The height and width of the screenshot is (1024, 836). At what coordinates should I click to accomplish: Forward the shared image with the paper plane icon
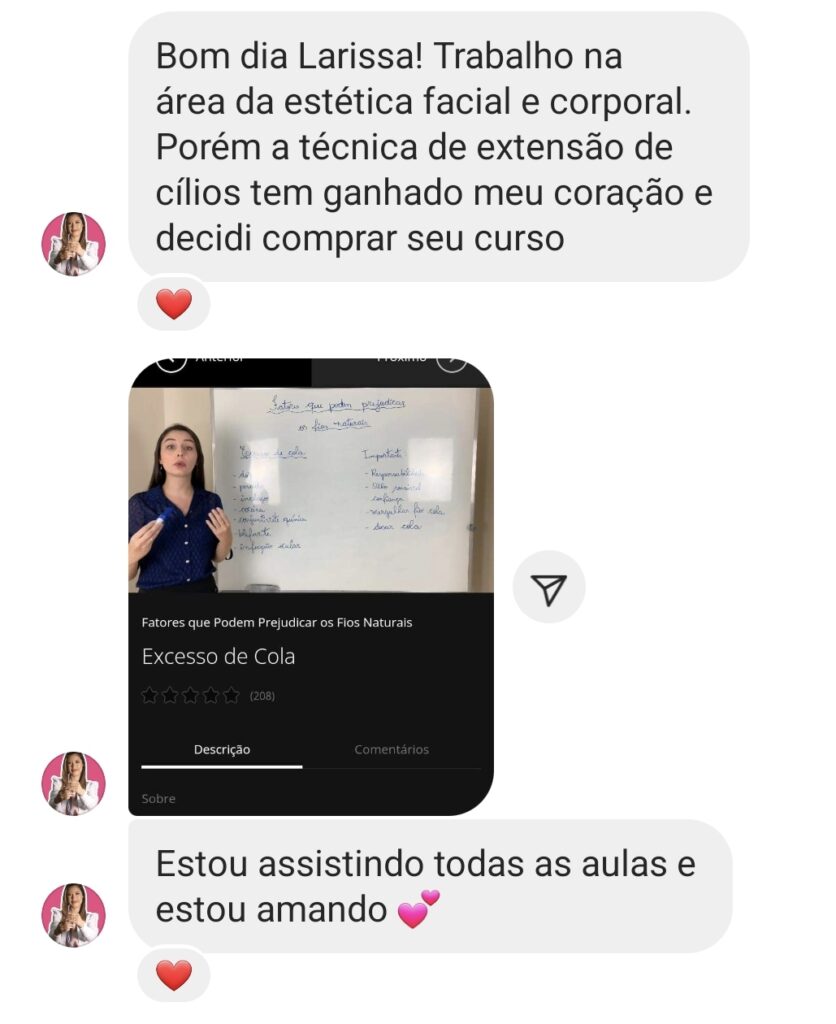(x=549, y=589)
